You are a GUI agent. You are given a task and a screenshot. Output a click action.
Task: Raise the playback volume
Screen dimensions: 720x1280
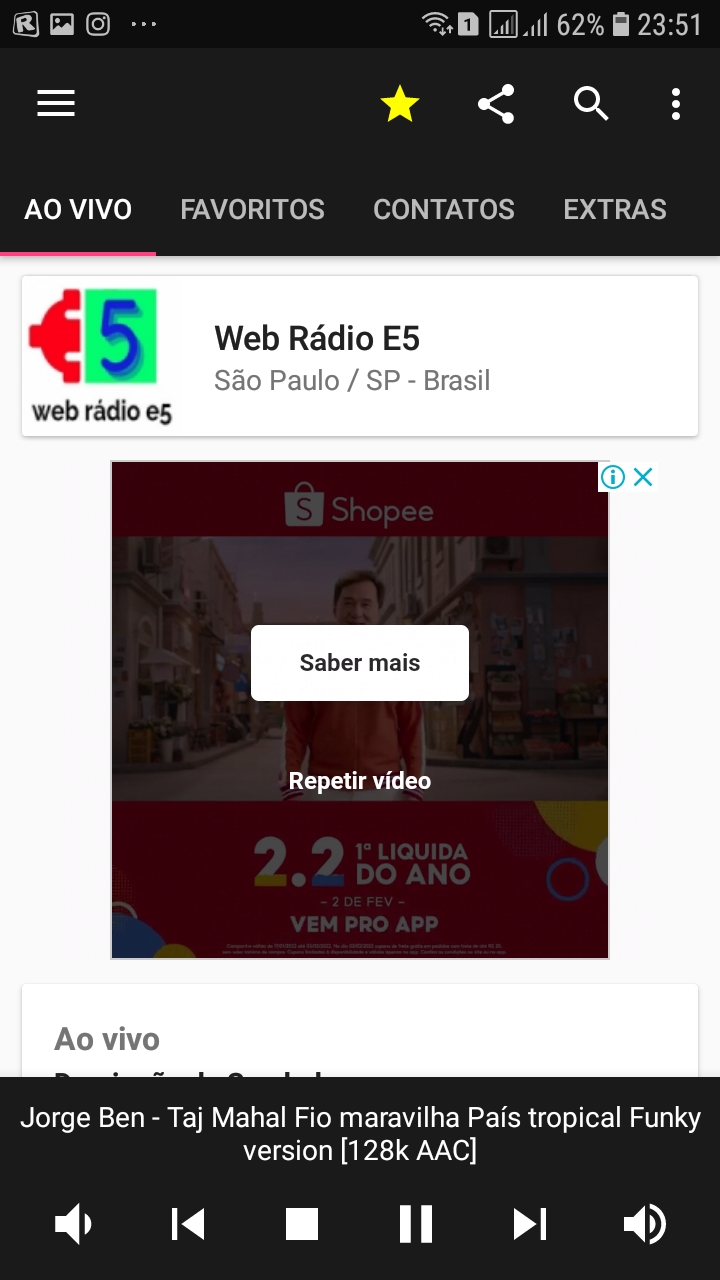point(644,1224)
